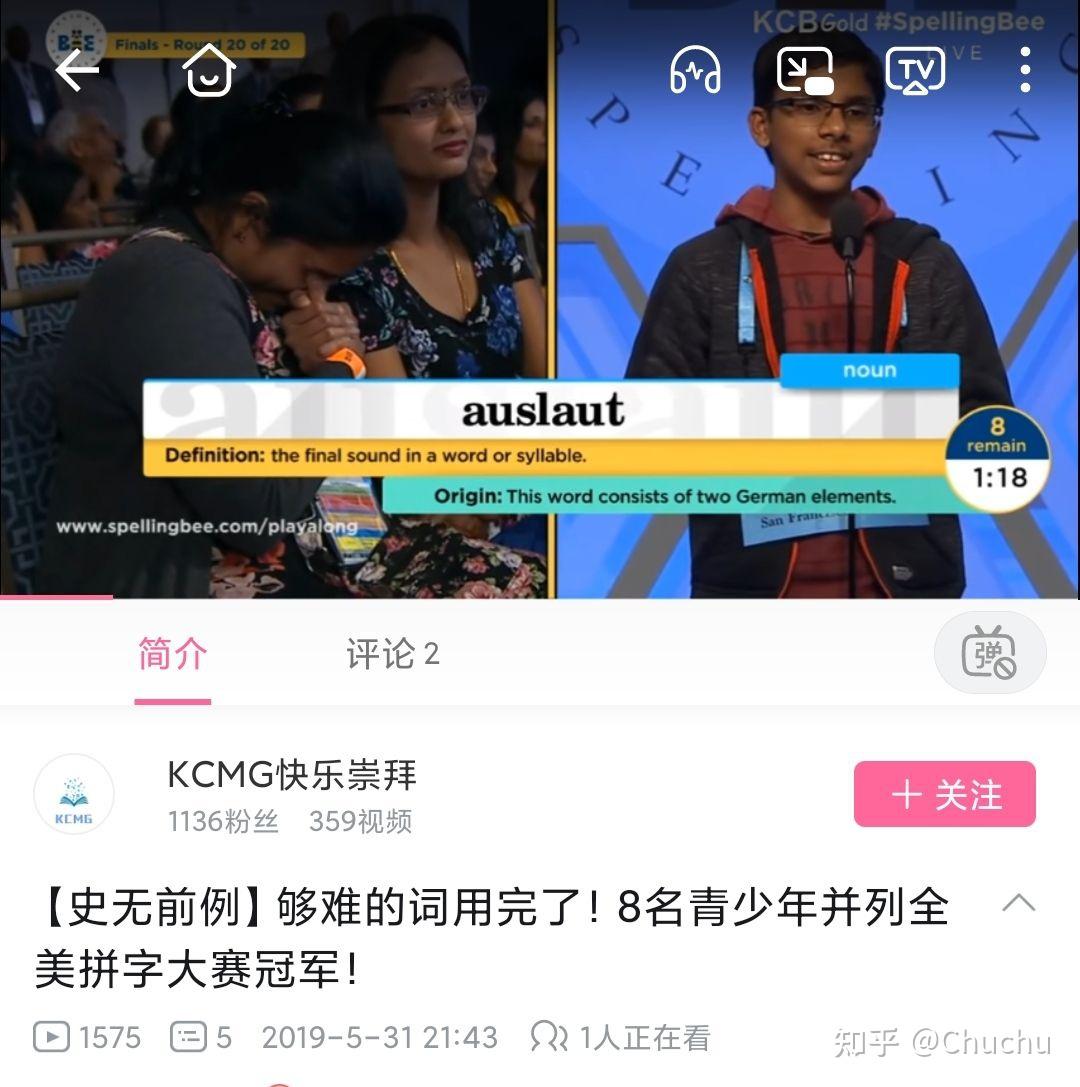The height and width of the screenshot is (1087, 1080).
Task: Toggle the danmaku comments button
Action: (x=989, y=653)
